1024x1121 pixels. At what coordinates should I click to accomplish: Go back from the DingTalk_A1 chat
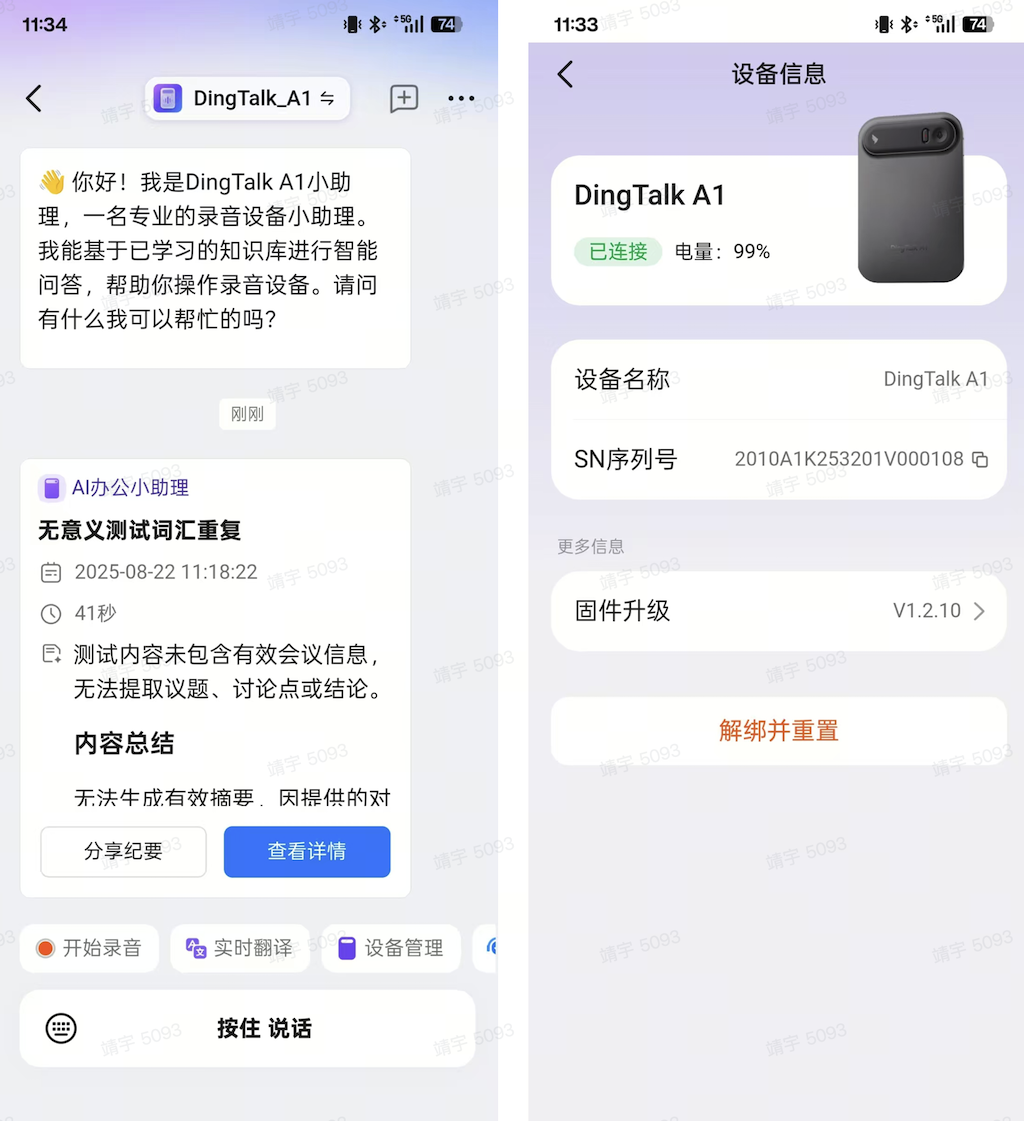click(x=34, y=98)
